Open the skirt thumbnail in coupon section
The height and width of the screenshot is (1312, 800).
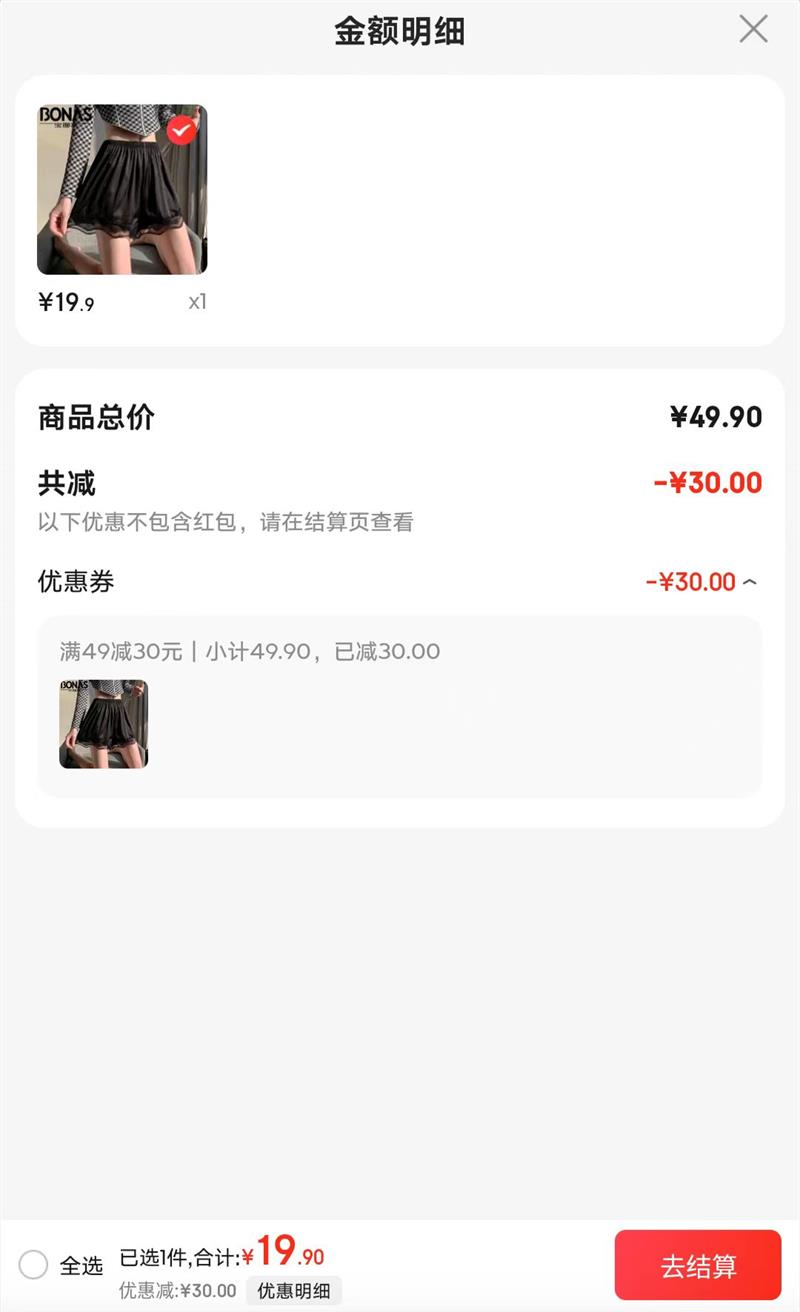(x=104, y=724)
